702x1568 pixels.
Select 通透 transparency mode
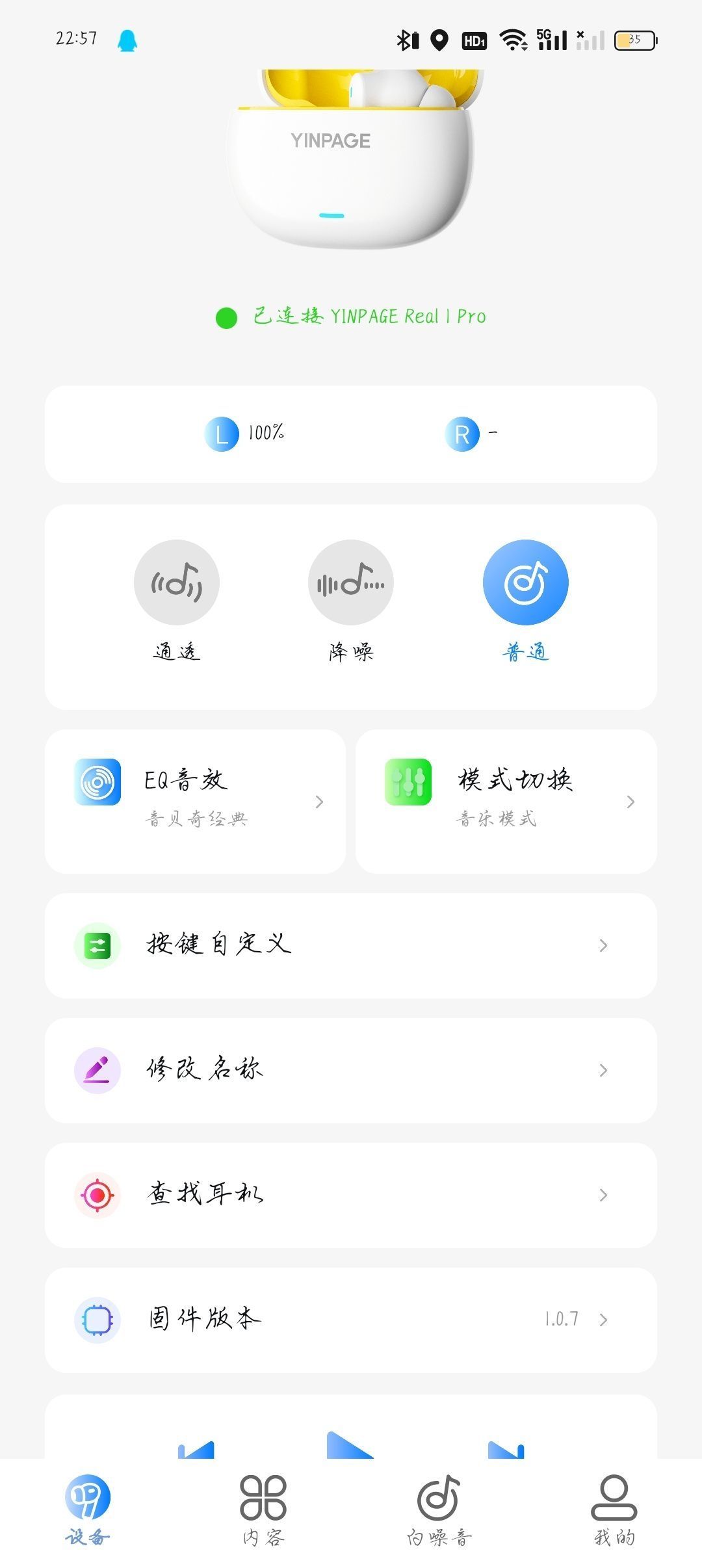pyautogui.click(x=176, y=582)
